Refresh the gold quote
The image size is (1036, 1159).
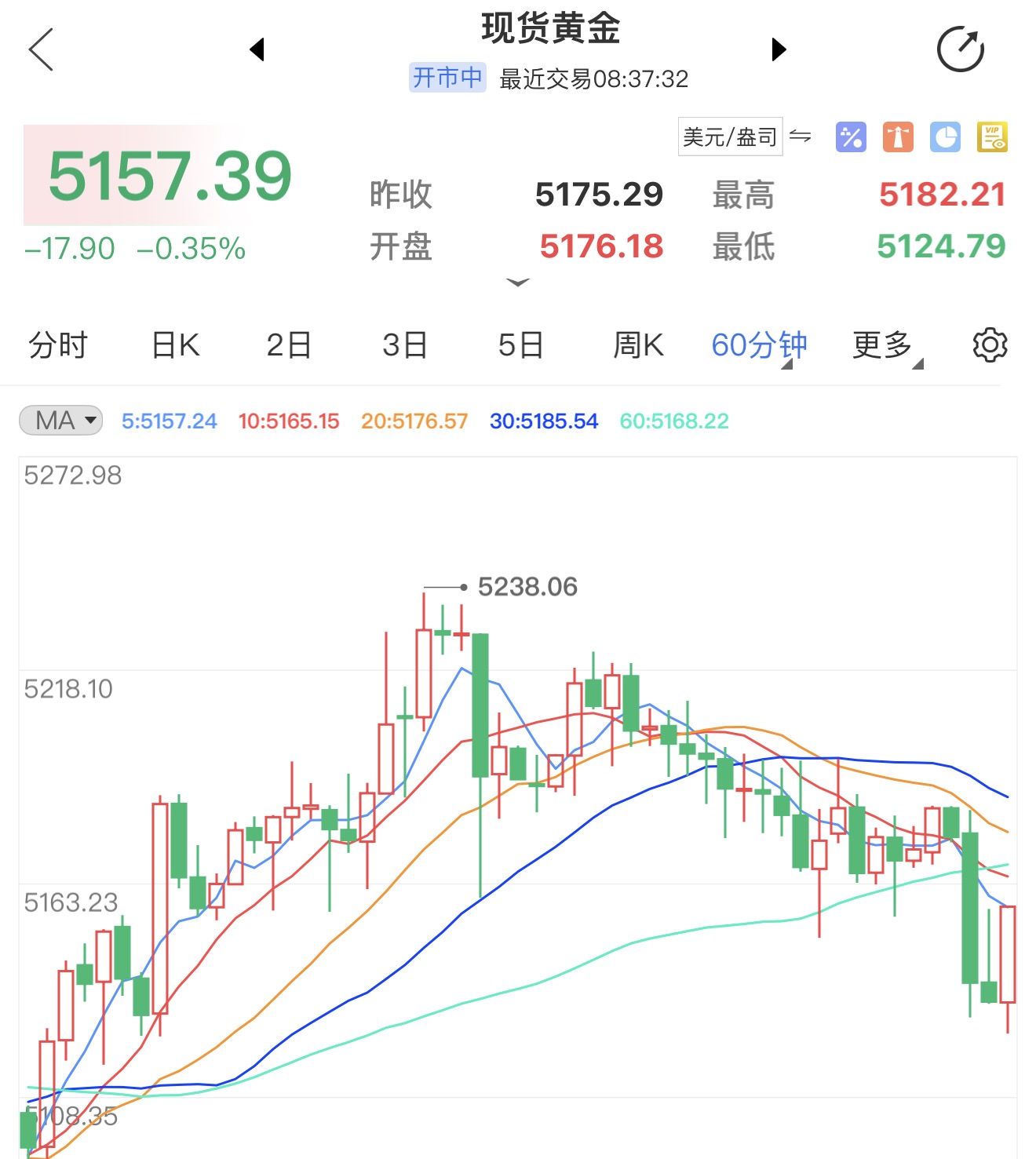tap(960, 49)
